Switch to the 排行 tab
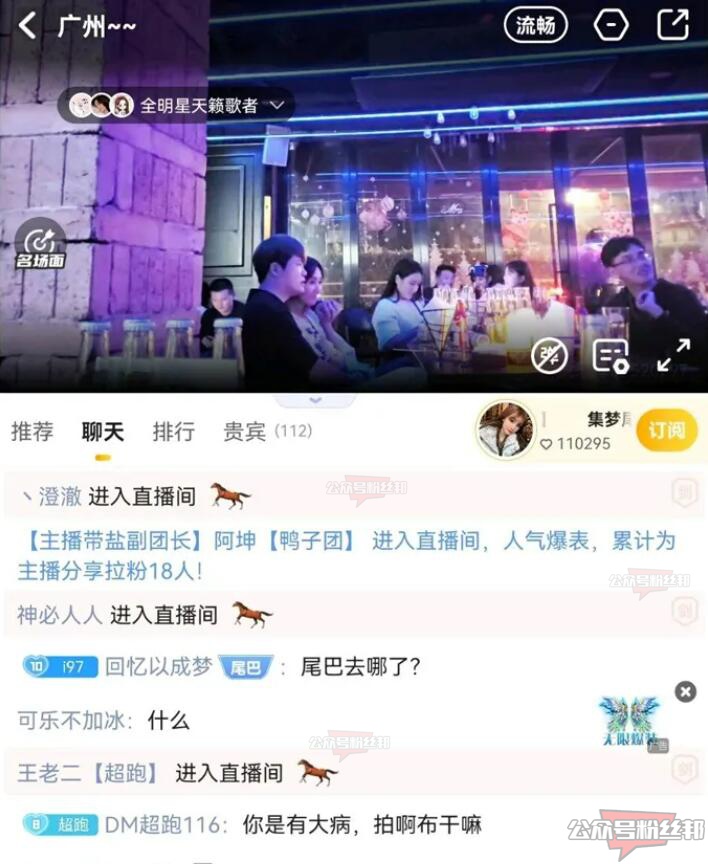This screenshot has height=864, width=708. coord(173,432)
